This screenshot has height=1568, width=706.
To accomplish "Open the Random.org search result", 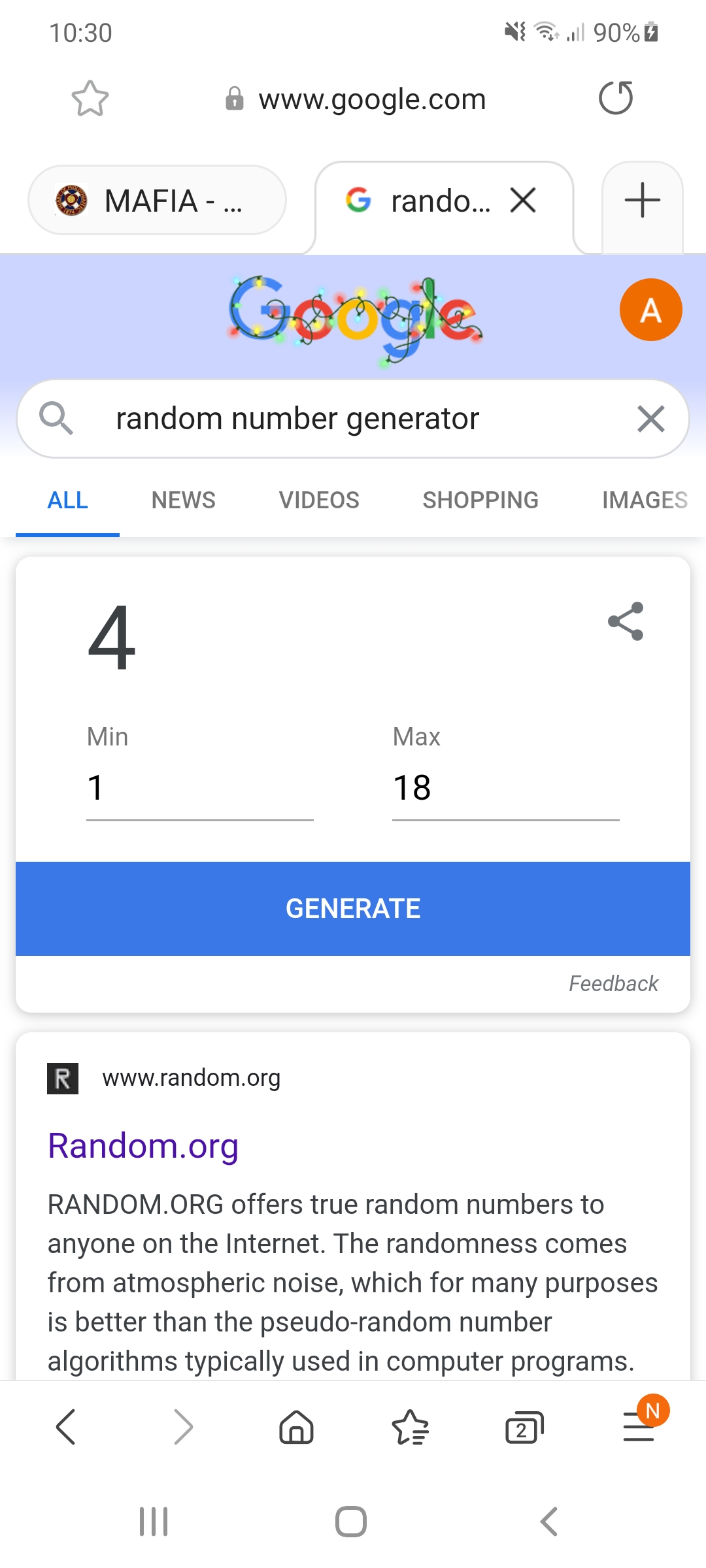I will (143, 1146).
